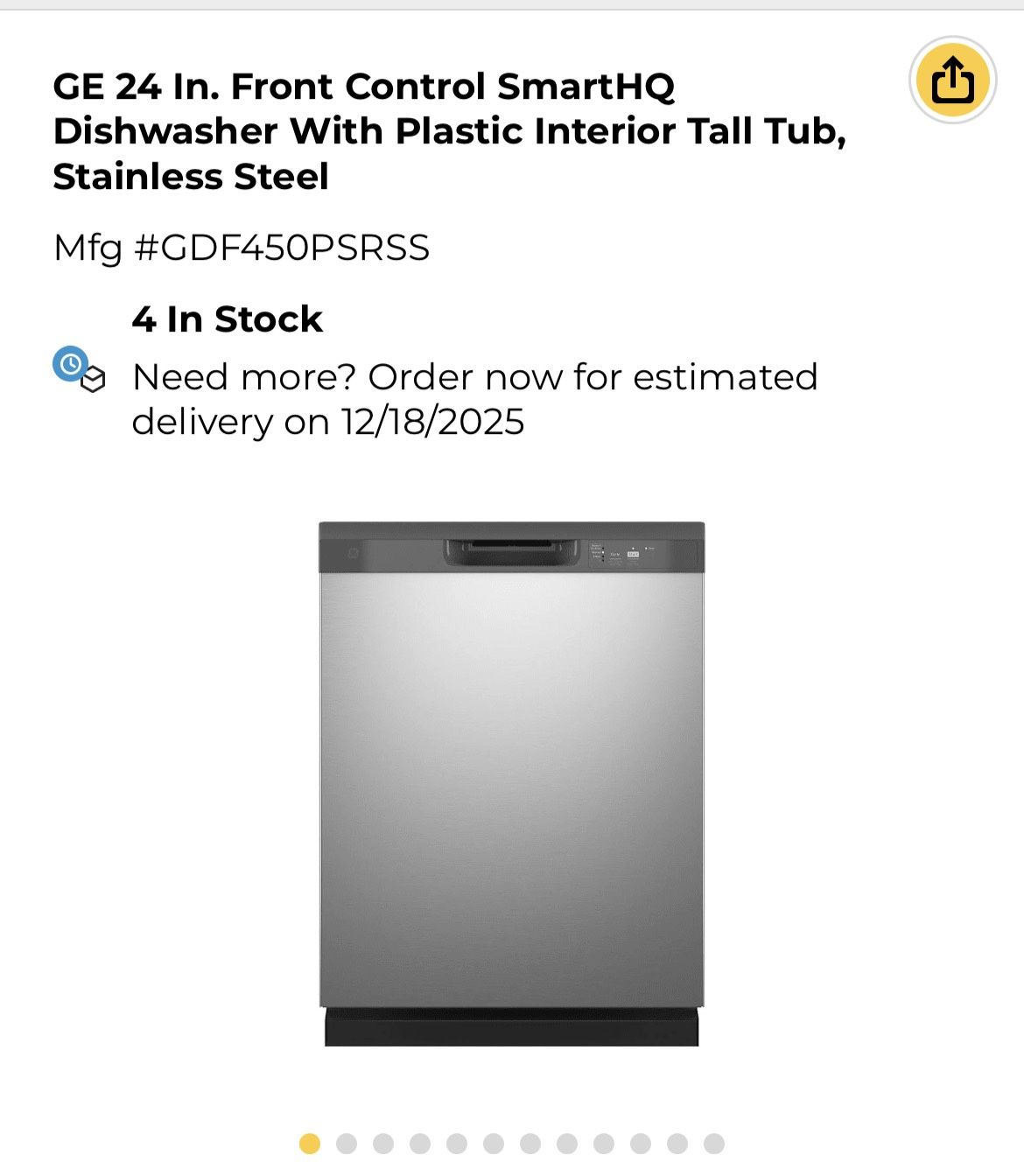The height and width of the screenshot is (1176, 1024).
Task: Jump to the sixth carousel dot
Action: click(491, 1142)
